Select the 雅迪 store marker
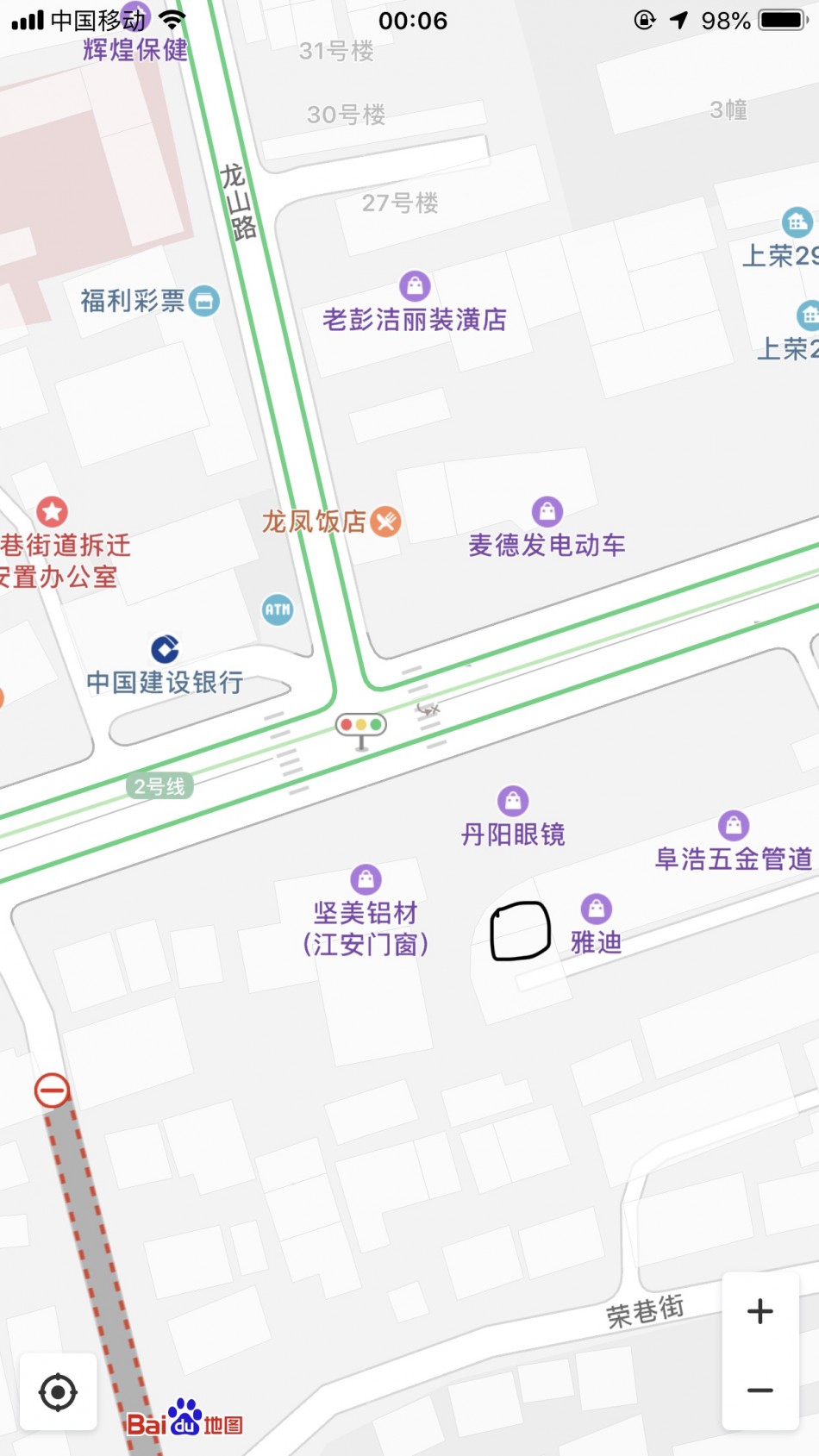The image size is (819, 1456). (597, 909)
